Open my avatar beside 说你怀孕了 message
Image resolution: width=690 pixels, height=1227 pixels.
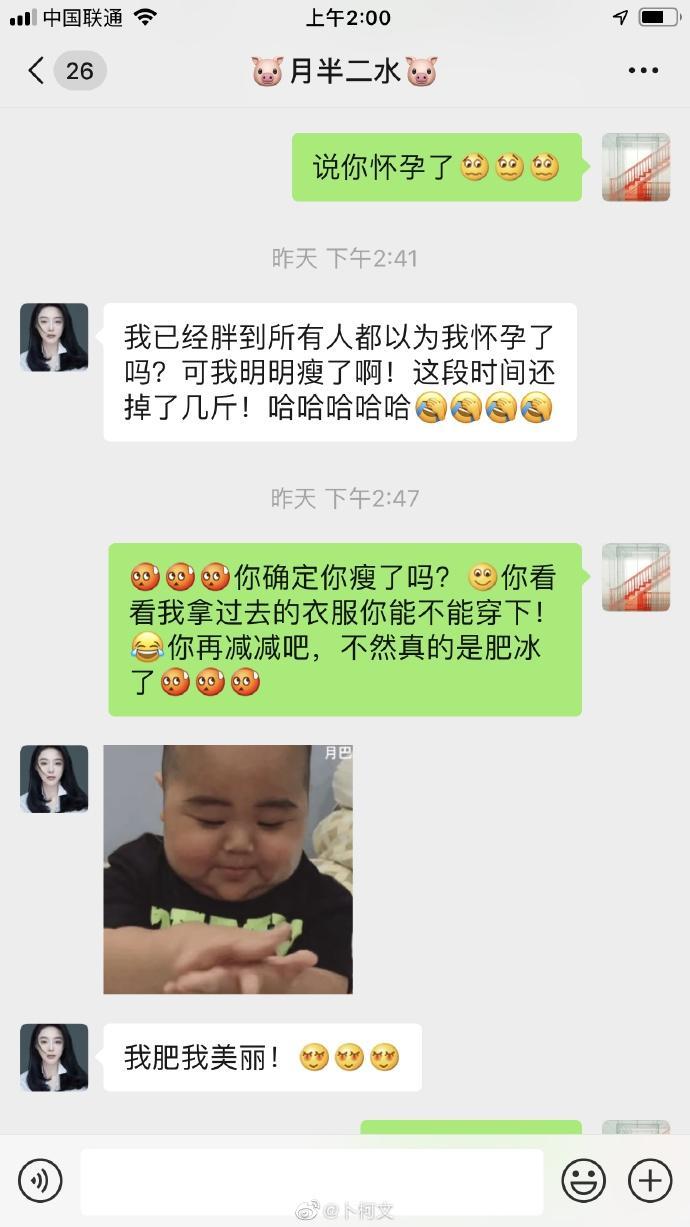636,167
